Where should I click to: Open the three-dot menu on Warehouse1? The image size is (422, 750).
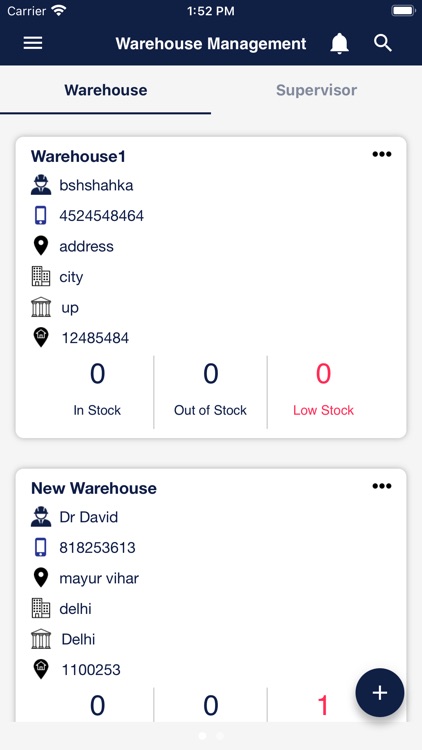pyautogui.click(x=382, y=154)
